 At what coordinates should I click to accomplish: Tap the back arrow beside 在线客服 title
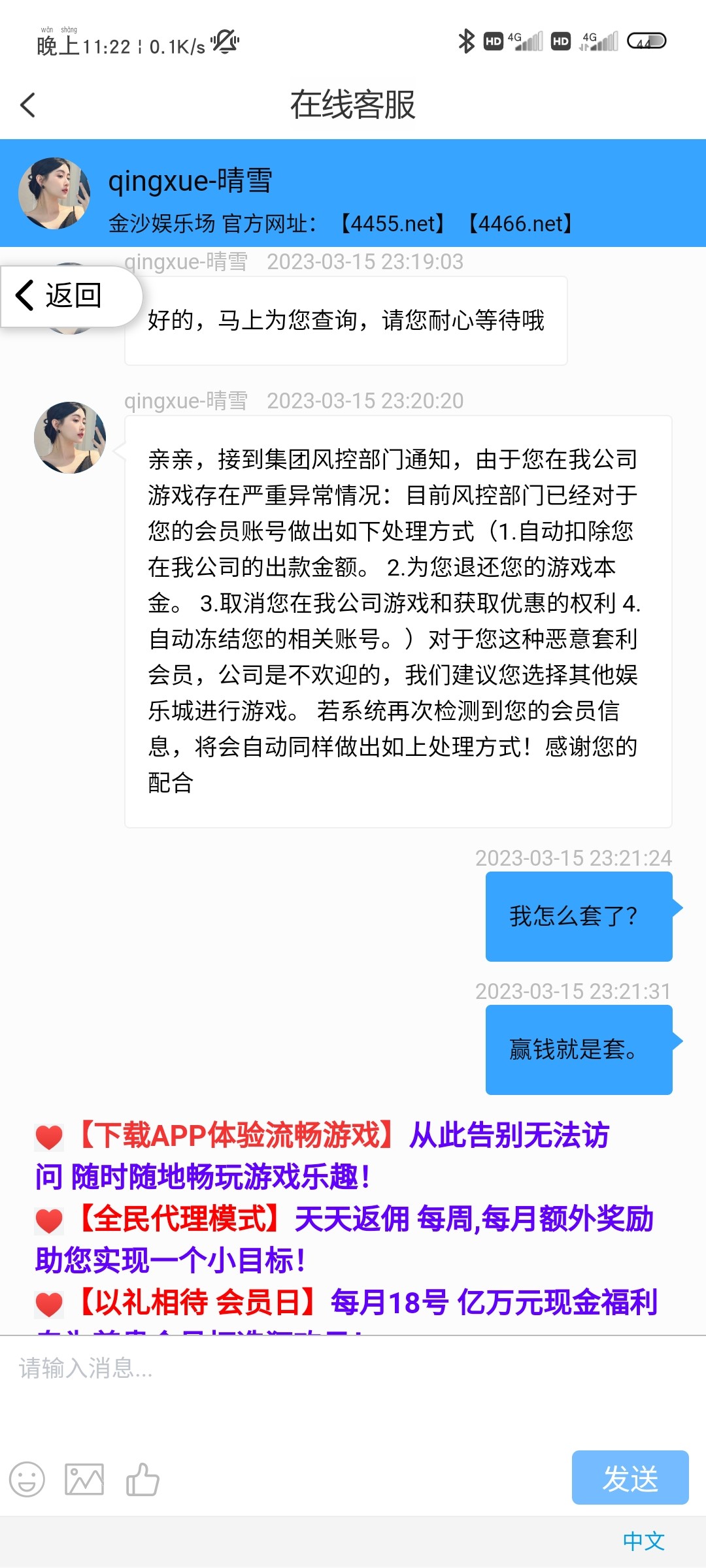coord(27,105)
